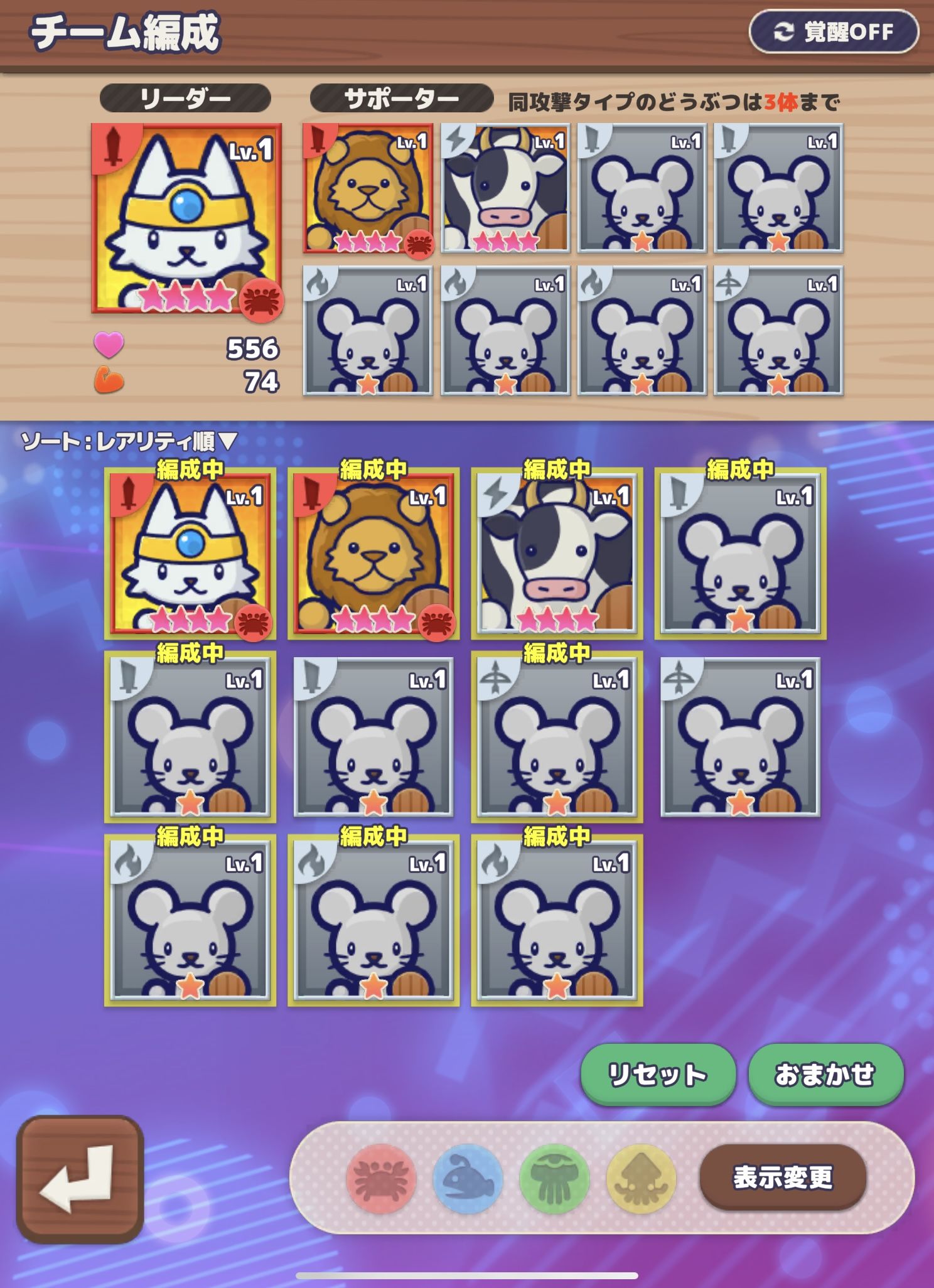Auto-build the team with おまかせ
The height and width of the screenshot is (1288, 934).
[825, 1074]
